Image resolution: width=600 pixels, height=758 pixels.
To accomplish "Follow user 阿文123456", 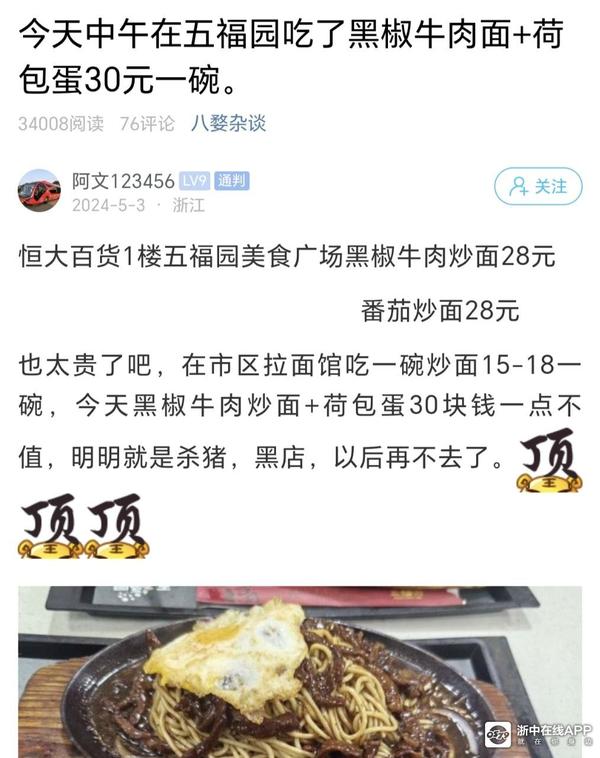I will (x=538, y=186).
